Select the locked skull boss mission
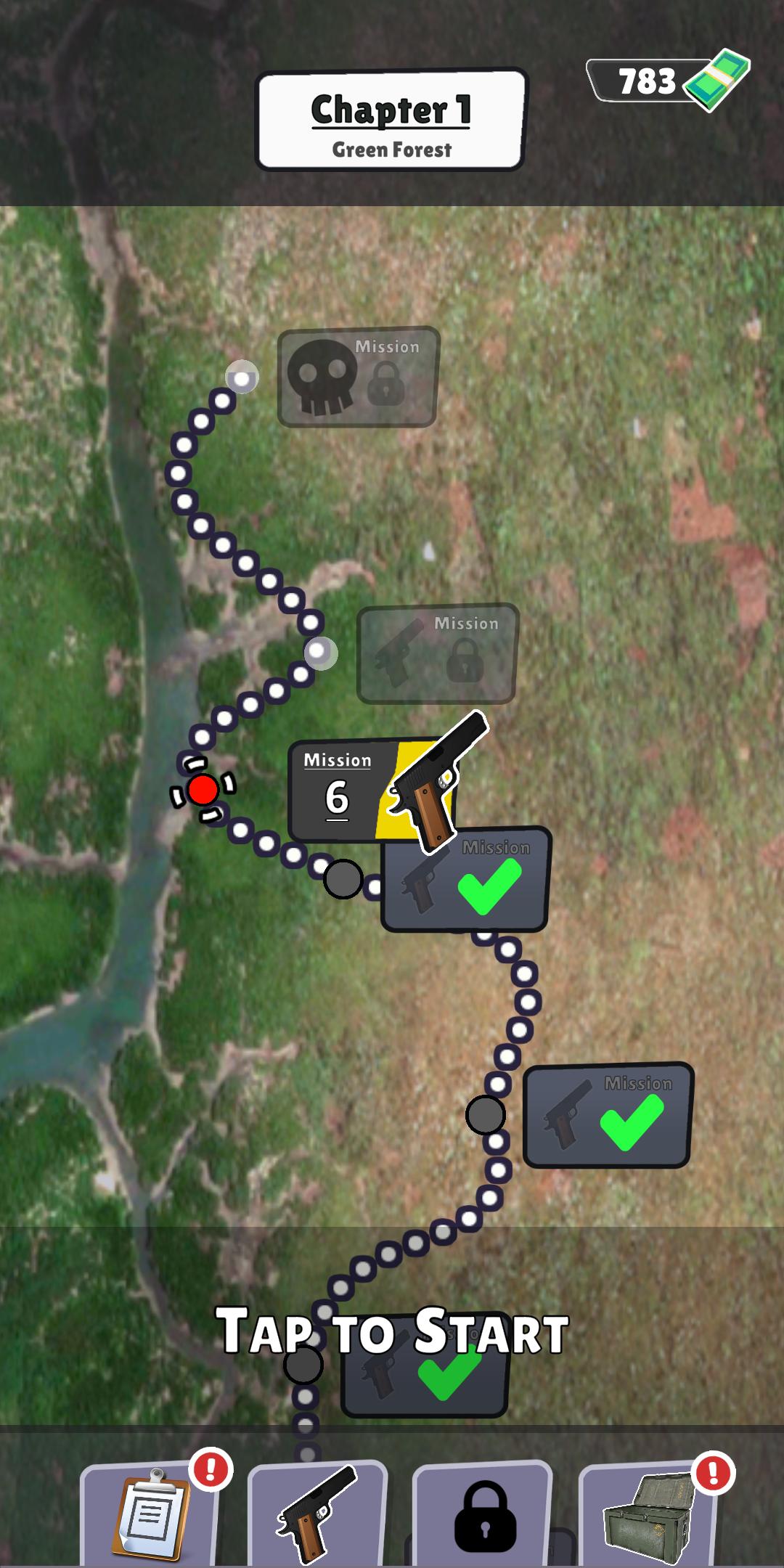The width and height of the screenshot is (784, 1568). pyautogui.click(x=359, y=377)
